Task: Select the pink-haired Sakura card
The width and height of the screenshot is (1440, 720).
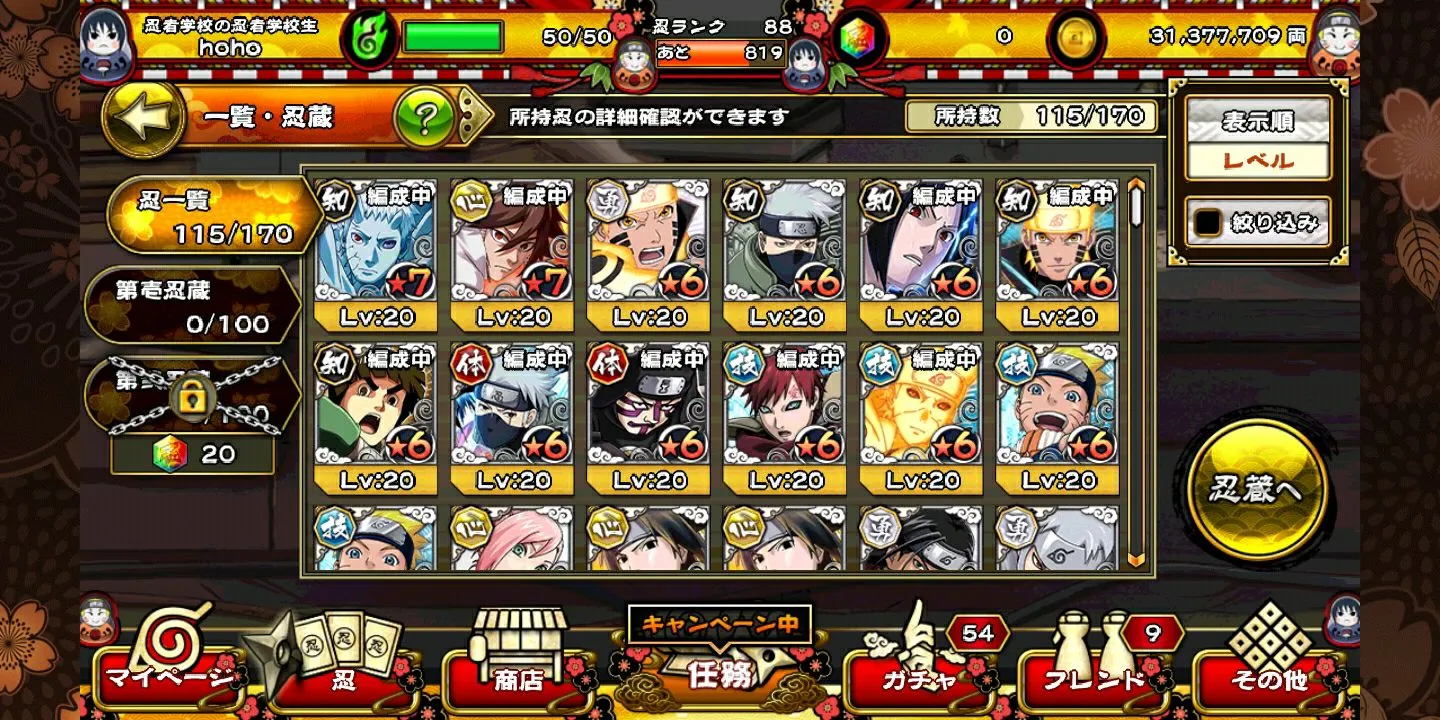Action: click(x=511, y=540)
